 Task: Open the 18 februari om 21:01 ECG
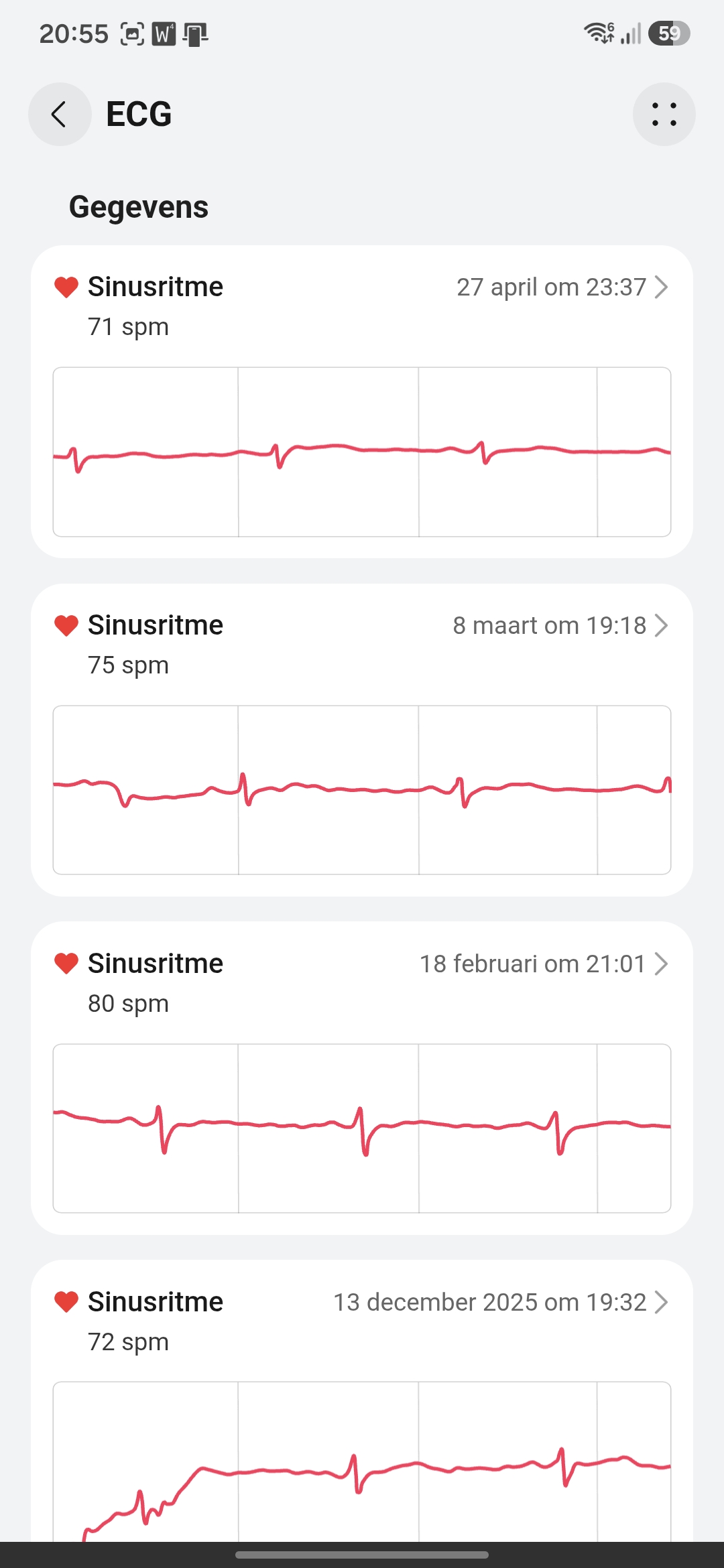[362, 1078]
